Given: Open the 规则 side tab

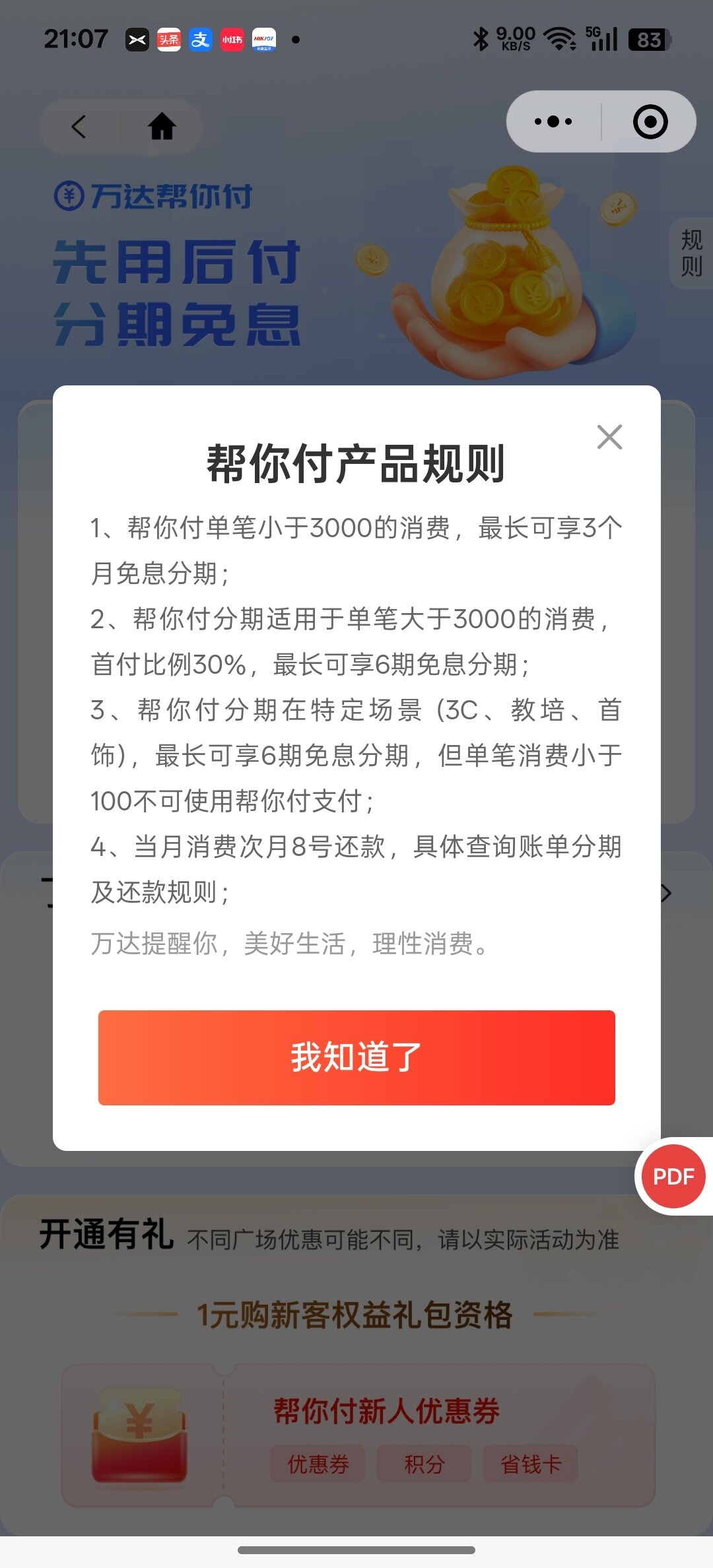Looking at the screenshot, I should (x=691, y=253).
